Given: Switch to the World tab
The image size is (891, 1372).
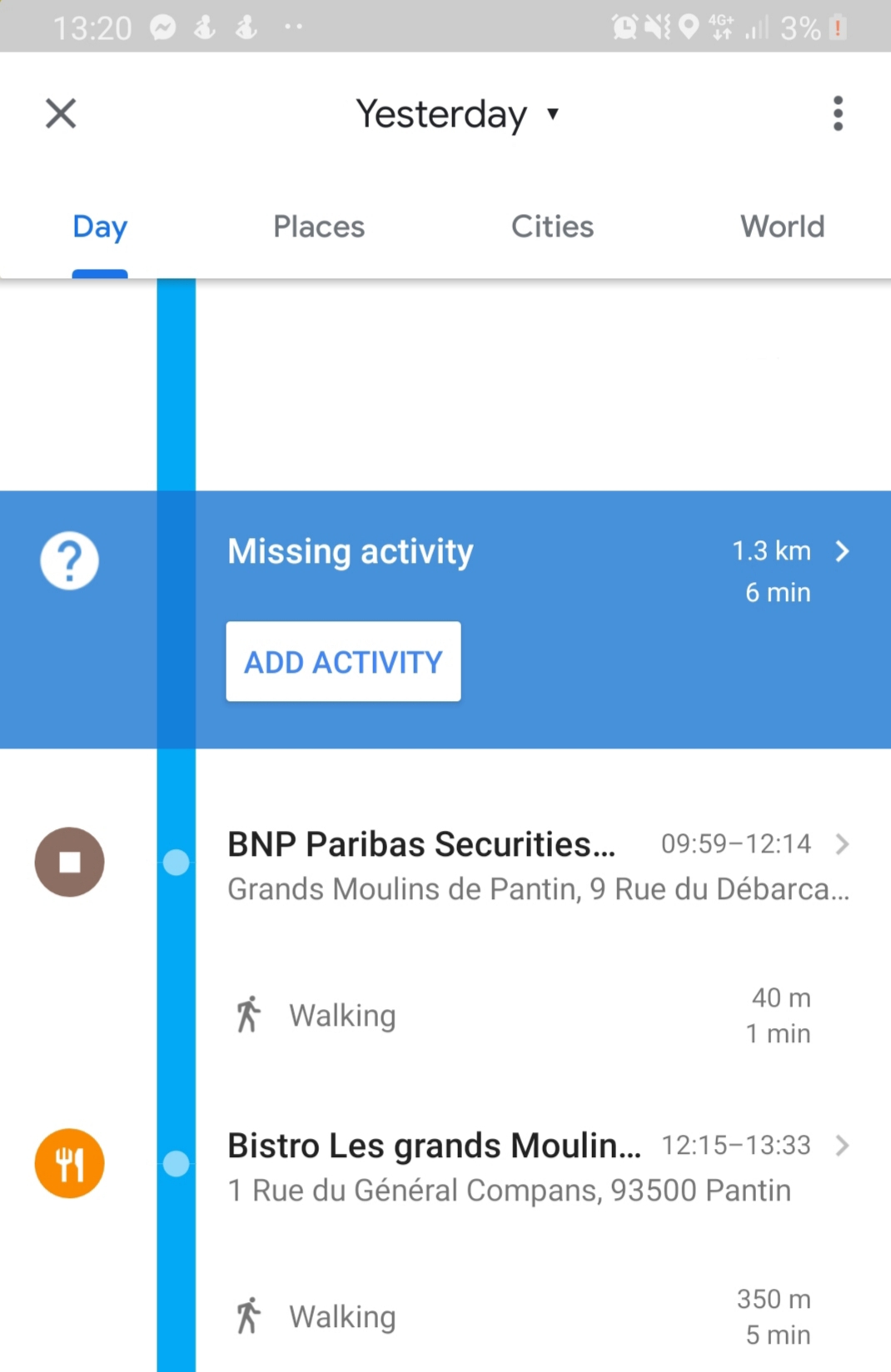Looking at the screenshot, I should pos(782,226).
